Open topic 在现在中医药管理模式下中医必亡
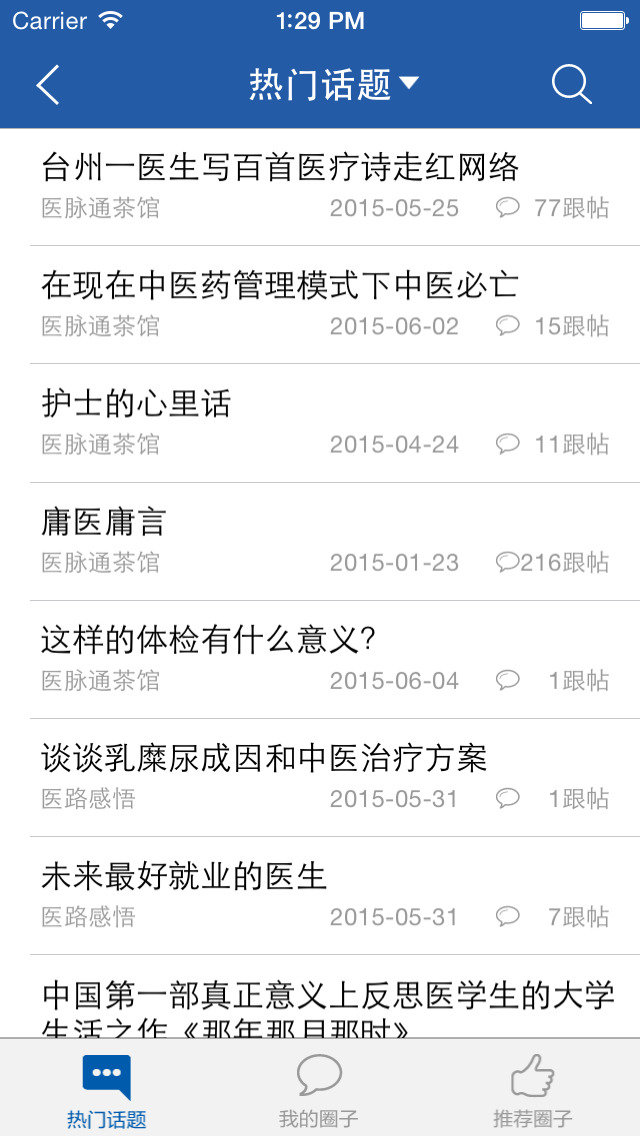 pos(280,285)
